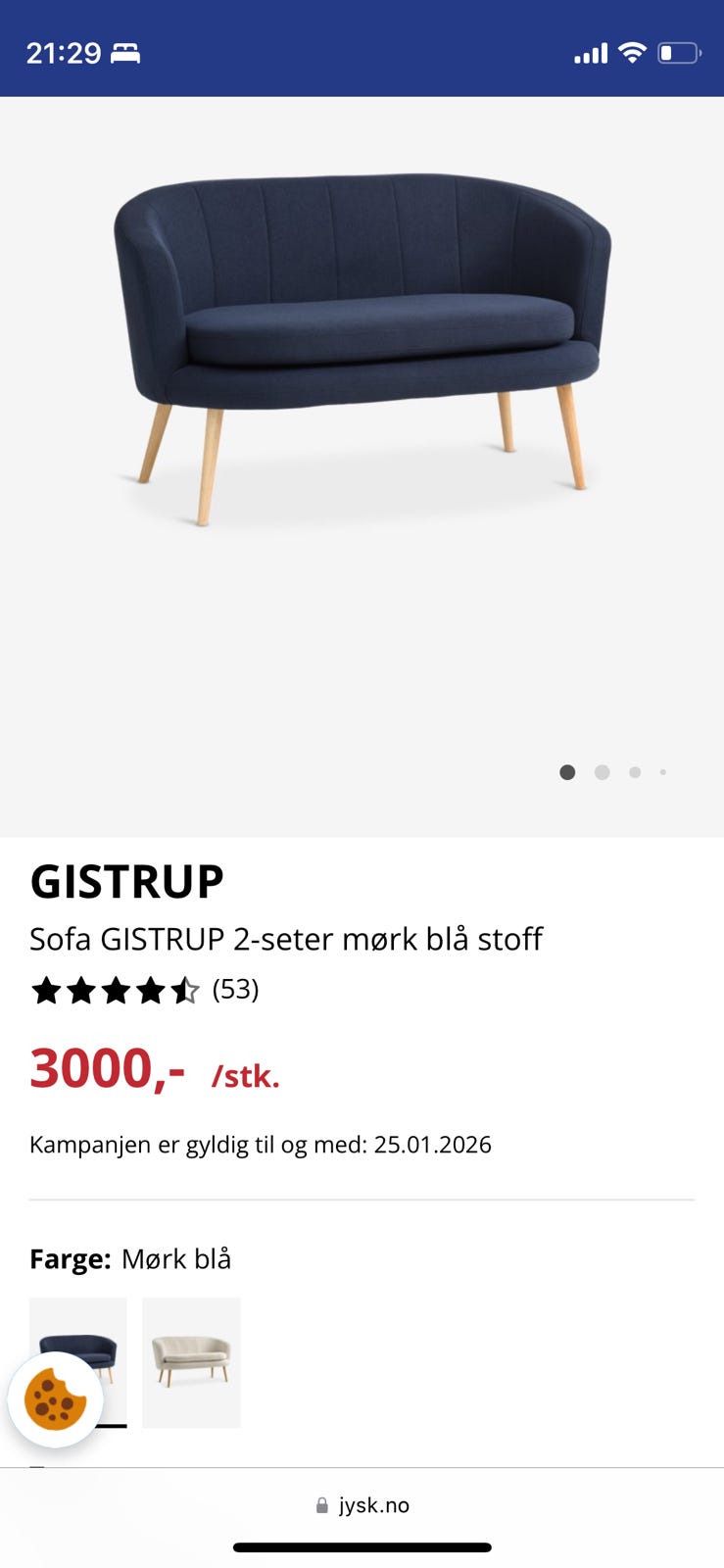Image resolution: width=724 pixels, height=1568 pixels.
Task: Show the second product image via carousel dot
Action: click(x=602, y=772)
